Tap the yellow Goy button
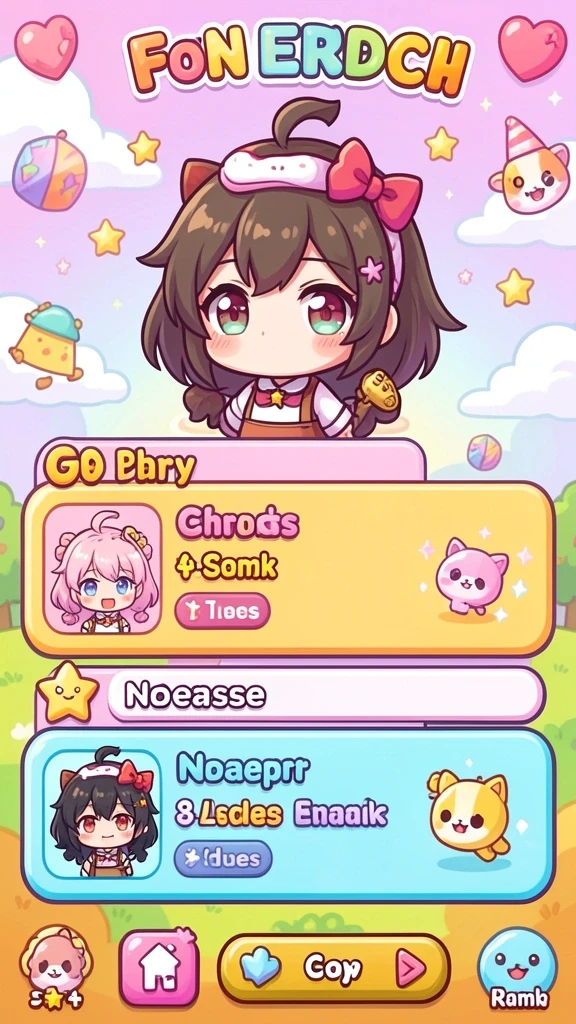This screenshot has width=576, height=1024. pyautogui.click(x=334, y=968)
